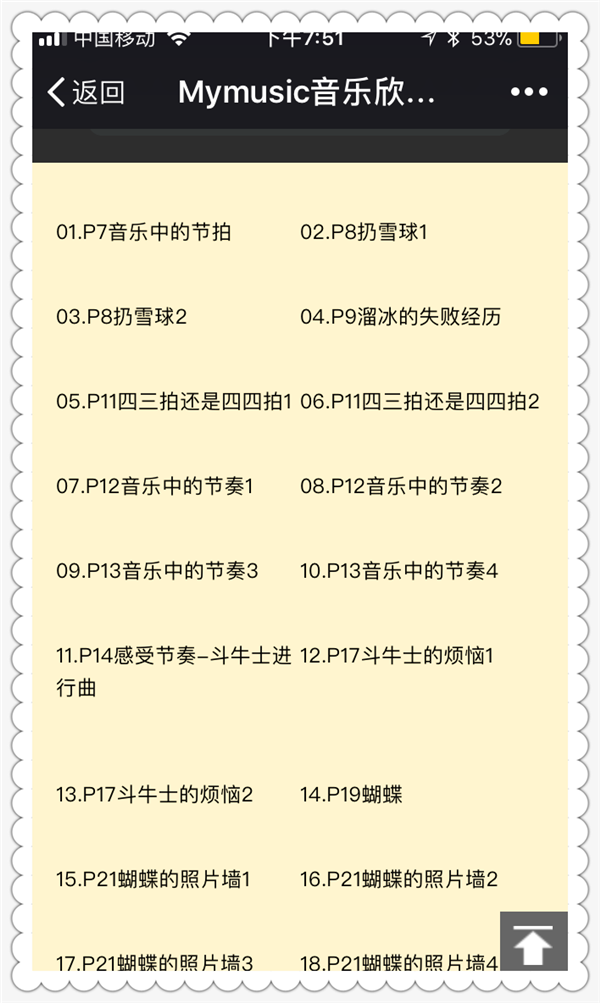Select 10.P13音乐中的节奏4
Screen dimensions: 600x1003
[399, 570]
